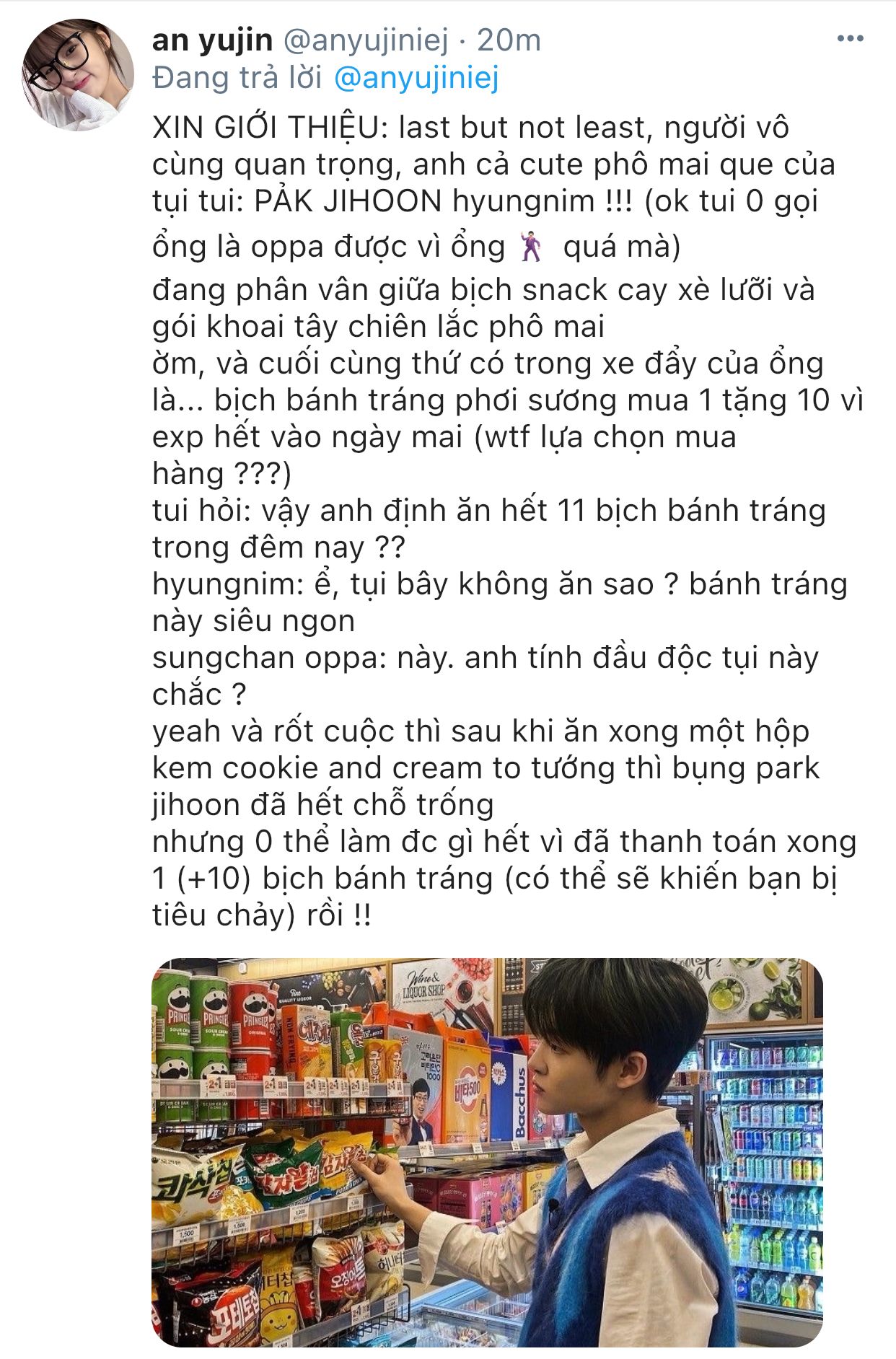Open the tweet's three-dot overflow menu

850,40
